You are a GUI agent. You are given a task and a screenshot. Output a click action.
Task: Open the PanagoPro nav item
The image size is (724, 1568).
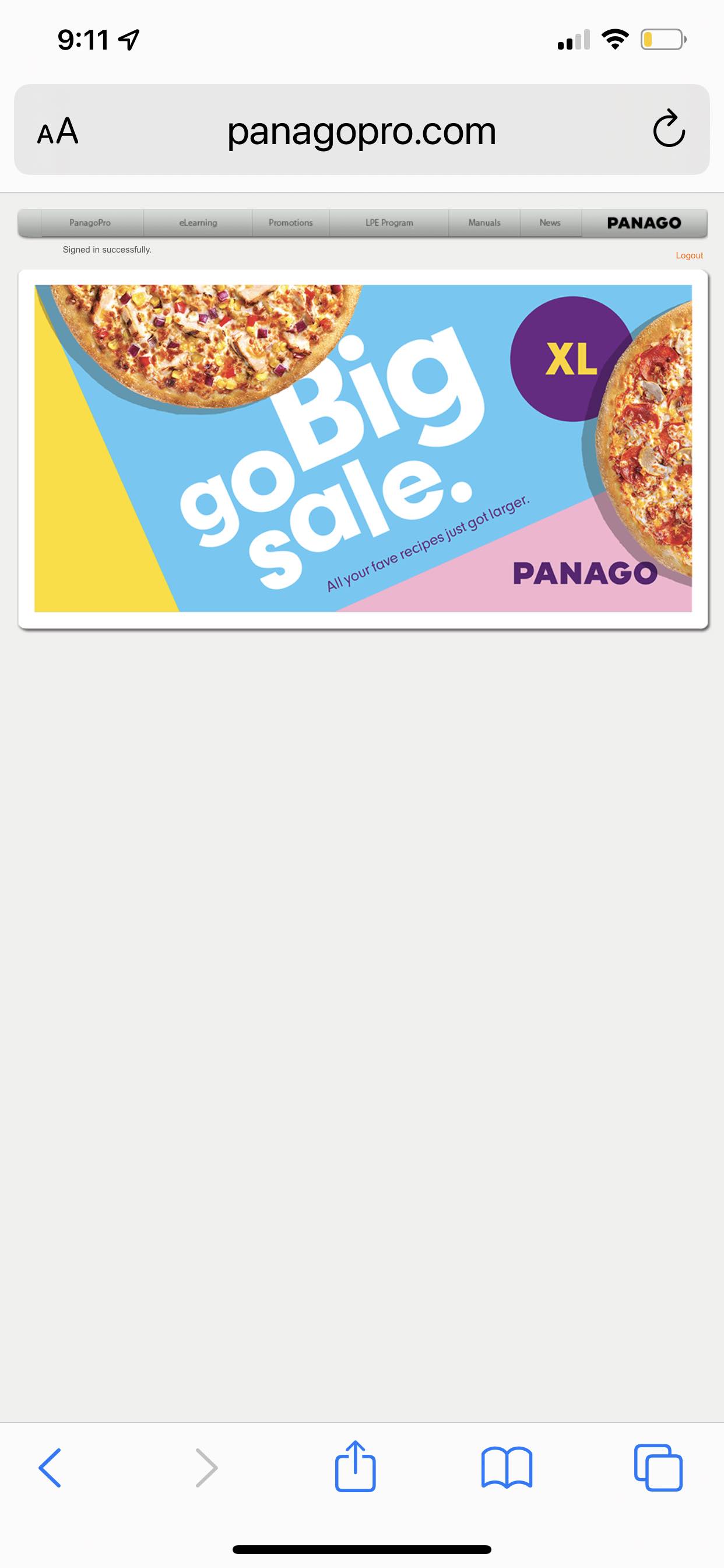[x=90, y=223]
